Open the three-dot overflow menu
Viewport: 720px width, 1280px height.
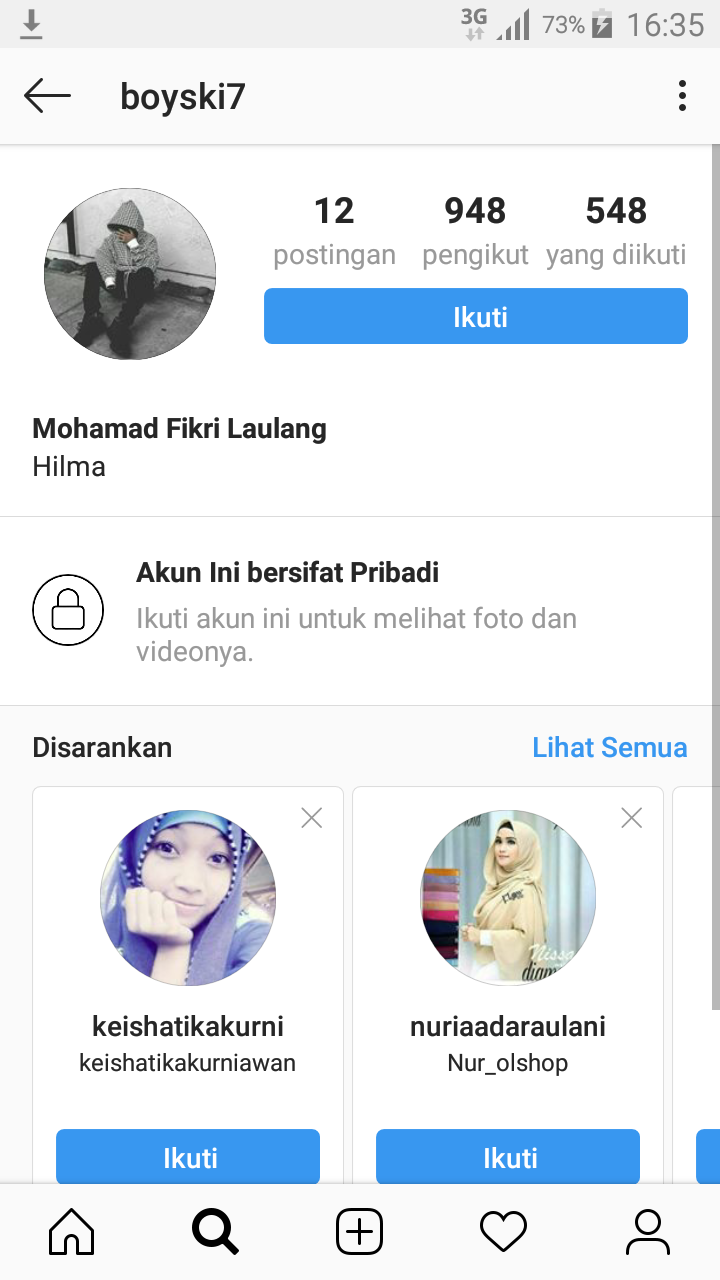click(682, 97)
